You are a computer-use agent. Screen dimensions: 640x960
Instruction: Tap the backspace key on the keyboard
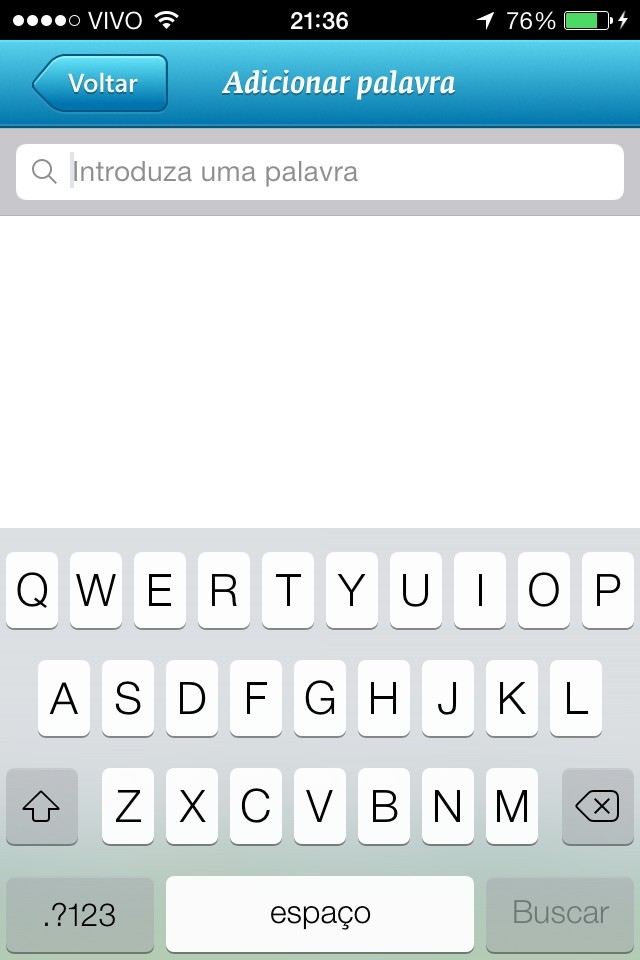(597, 806)
